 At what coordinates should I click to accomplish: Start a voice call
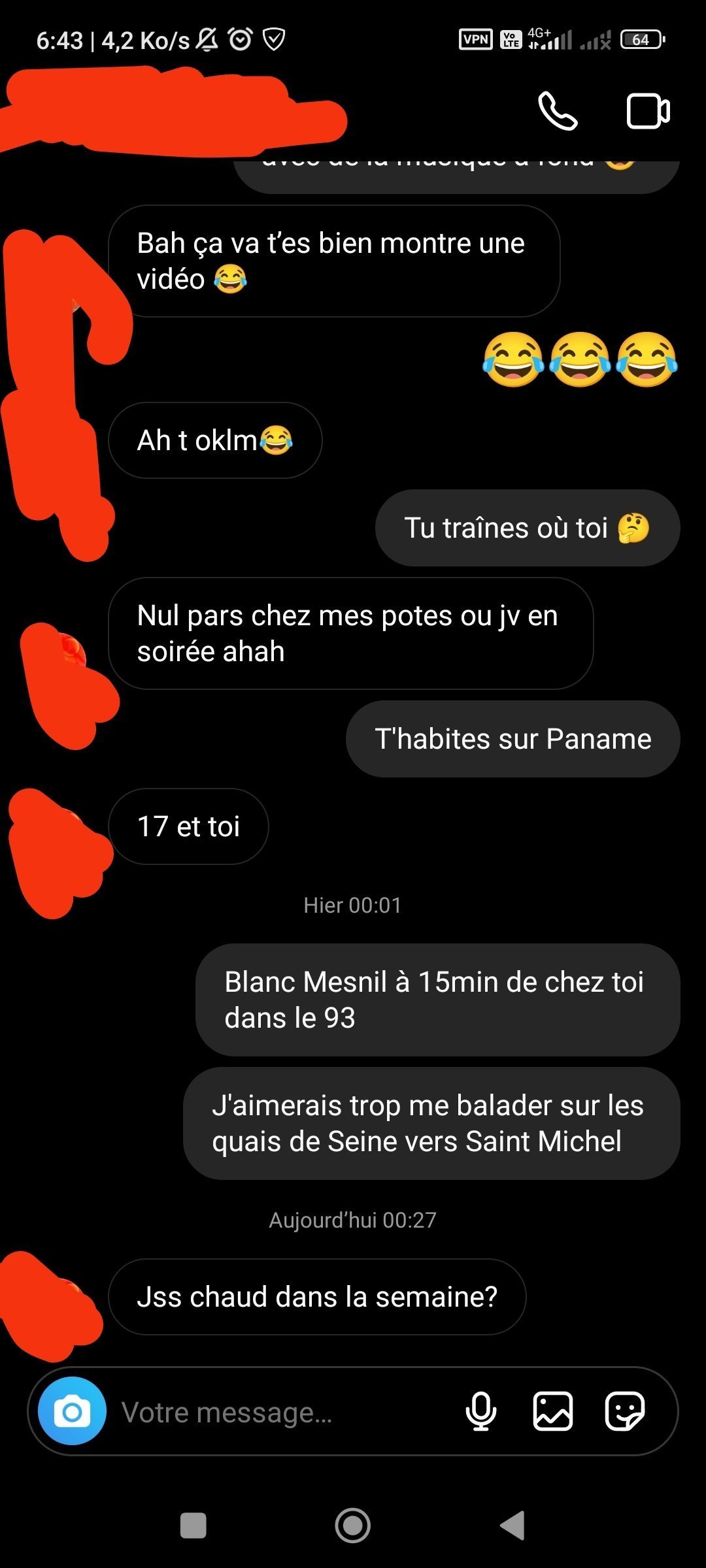tap(558, 111)
